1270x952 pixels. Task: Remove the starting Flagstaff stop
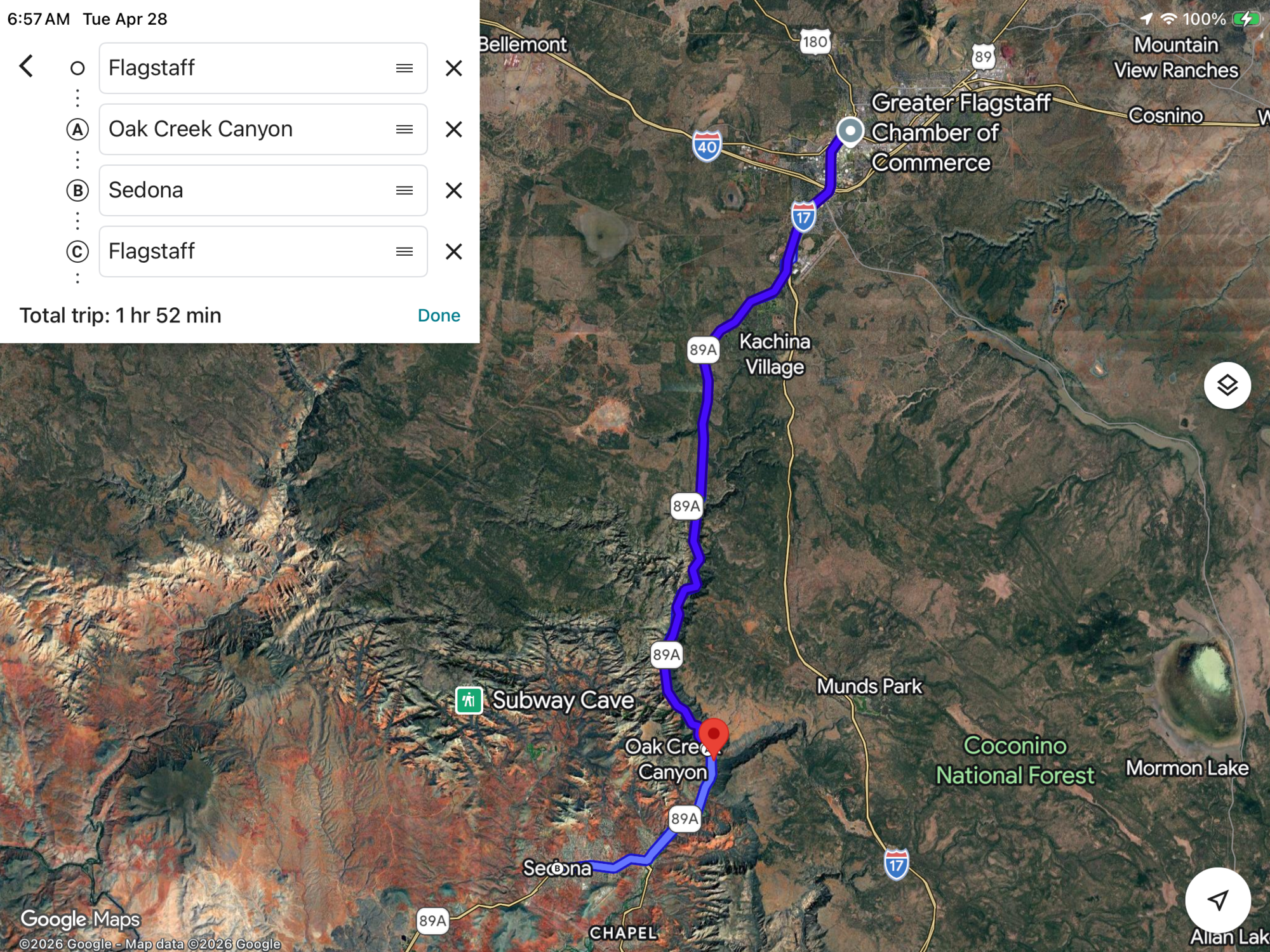453,68
